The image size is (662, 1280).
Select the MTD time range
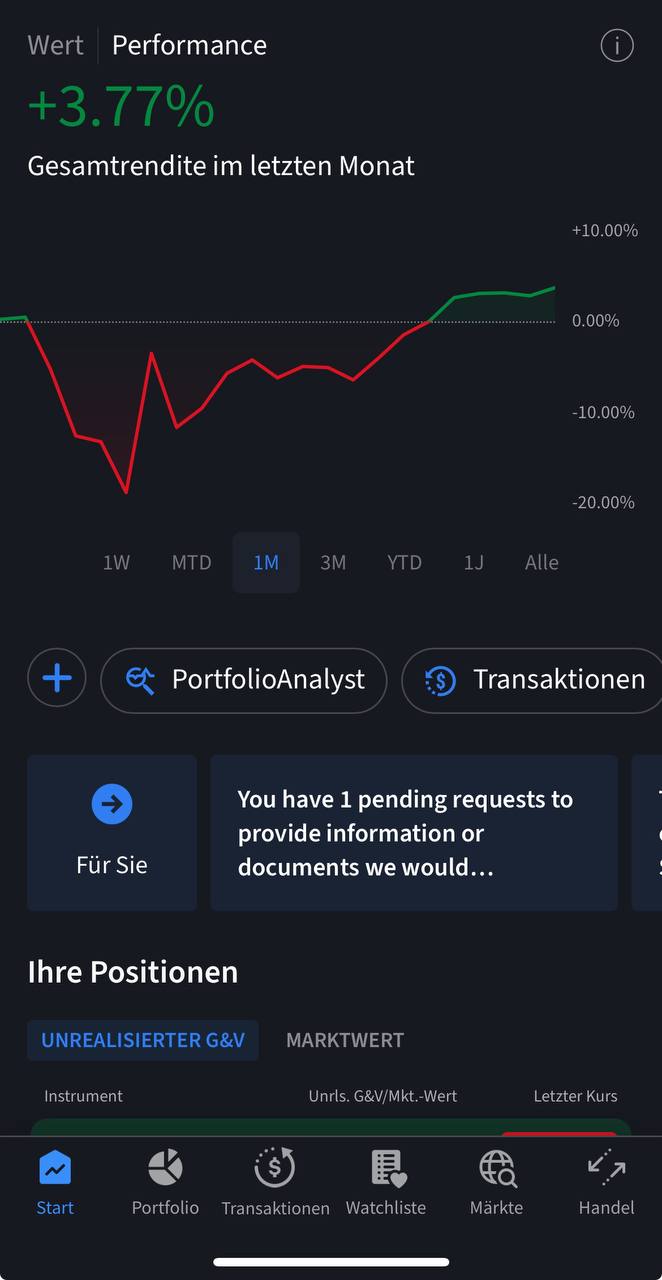coord(191,562)
